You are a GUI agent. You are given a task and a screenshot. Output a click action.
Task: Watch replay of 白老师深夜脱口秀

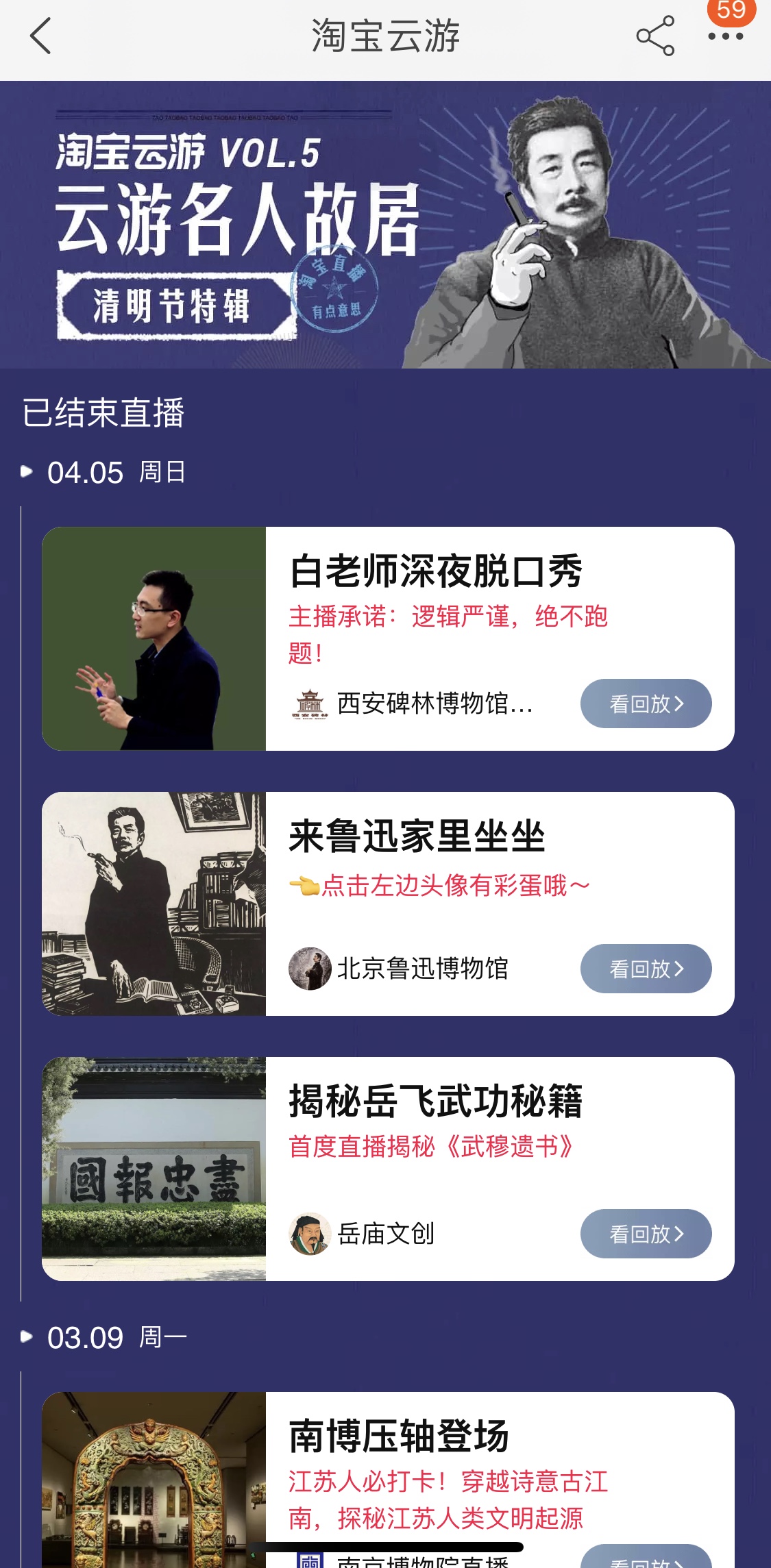click(646, 704)
